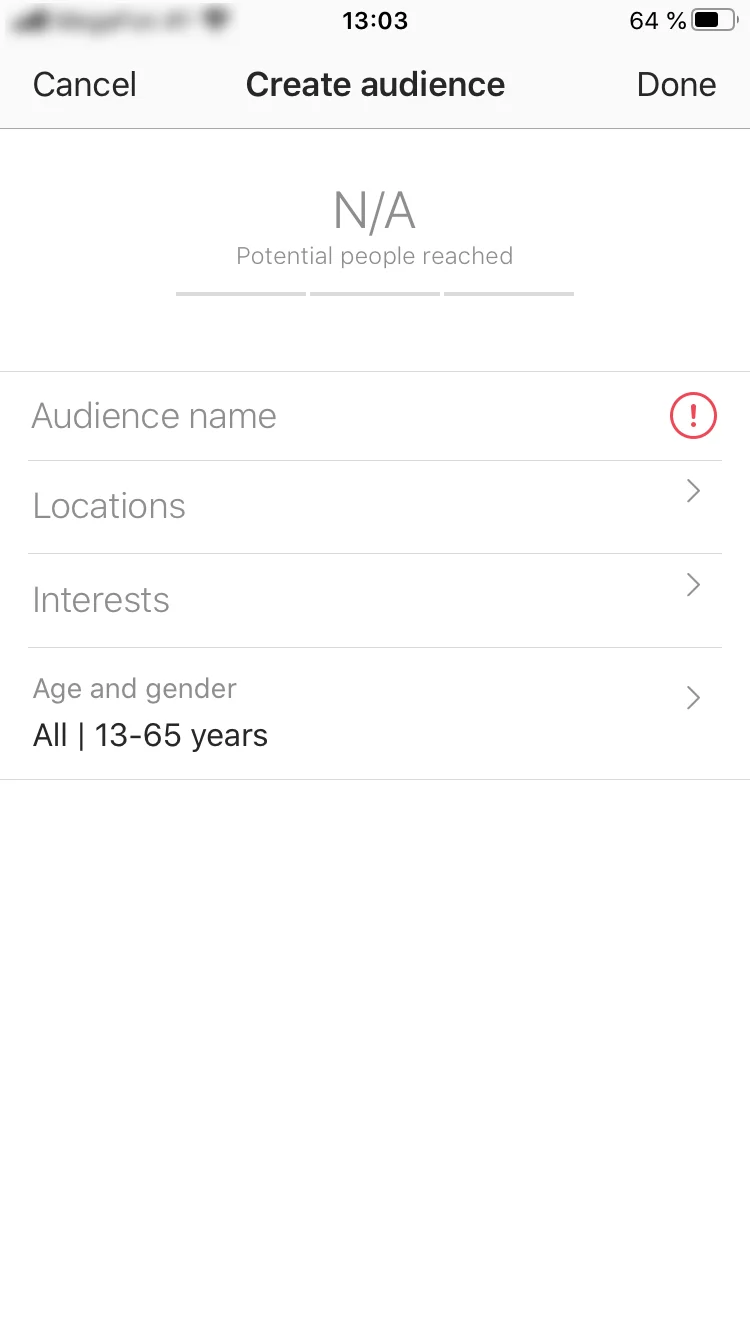Cancel audience creation
Screen dimensions: 750x1334
tap(85, 85)
